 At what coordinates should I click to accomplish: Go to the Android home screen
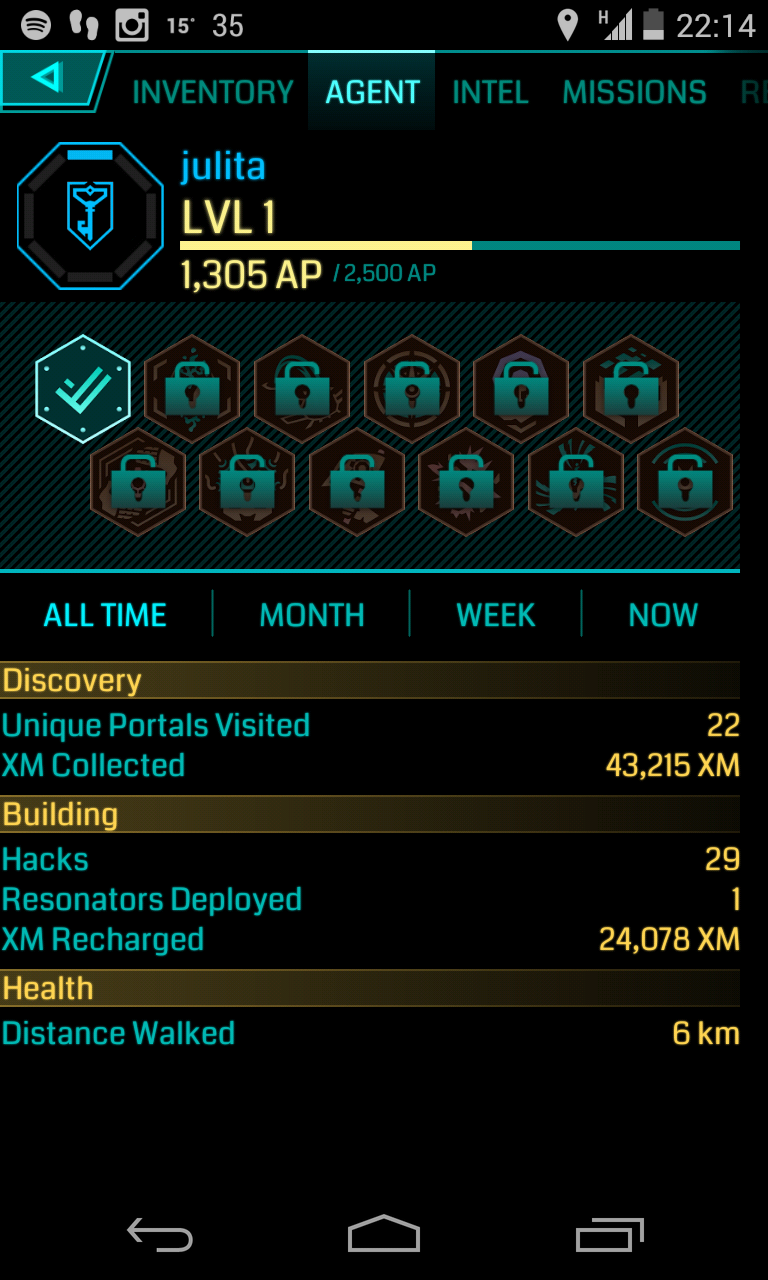(383, 1234)
